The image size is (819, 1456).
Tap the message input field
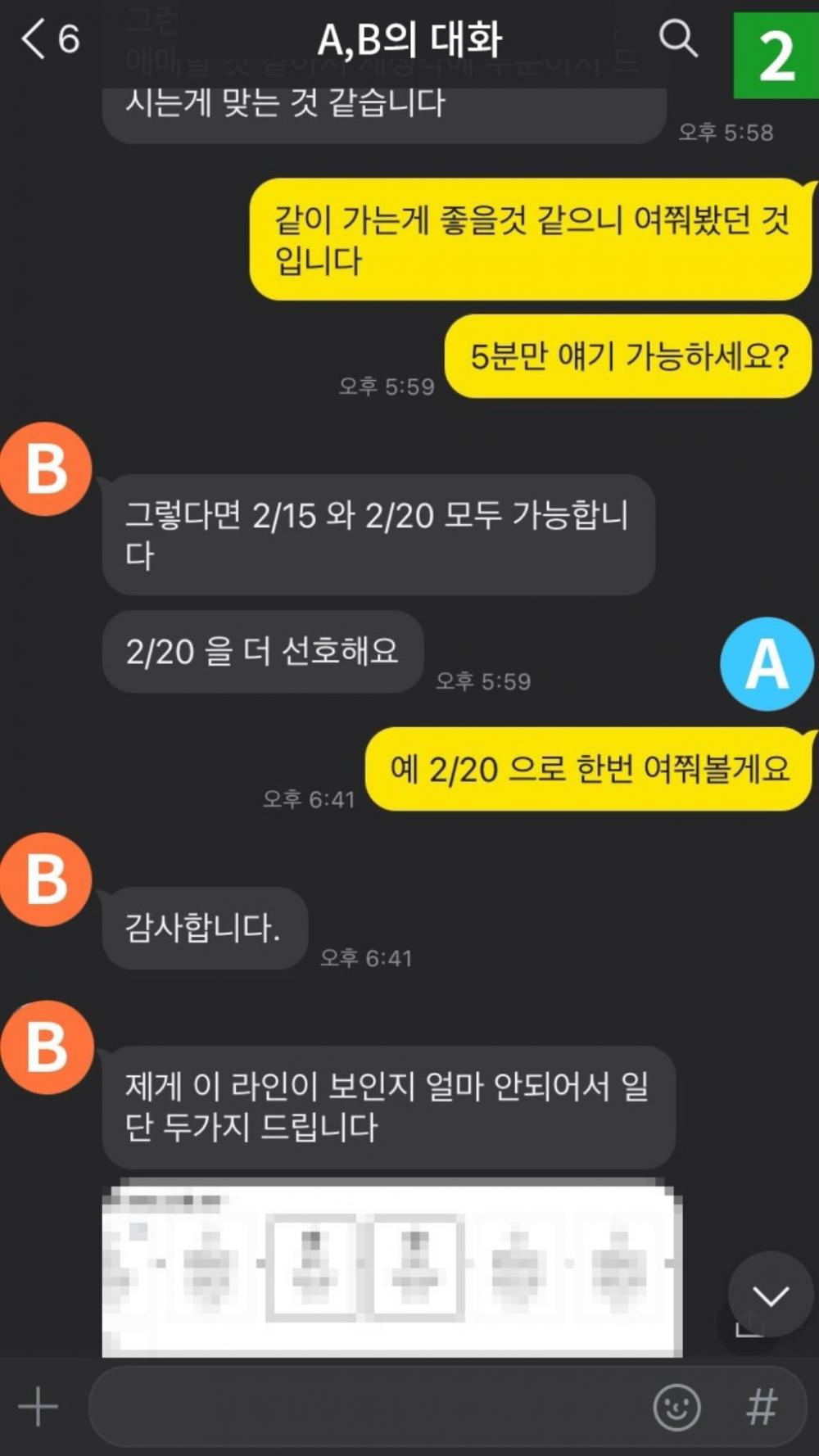click(x=369, y=1407)
